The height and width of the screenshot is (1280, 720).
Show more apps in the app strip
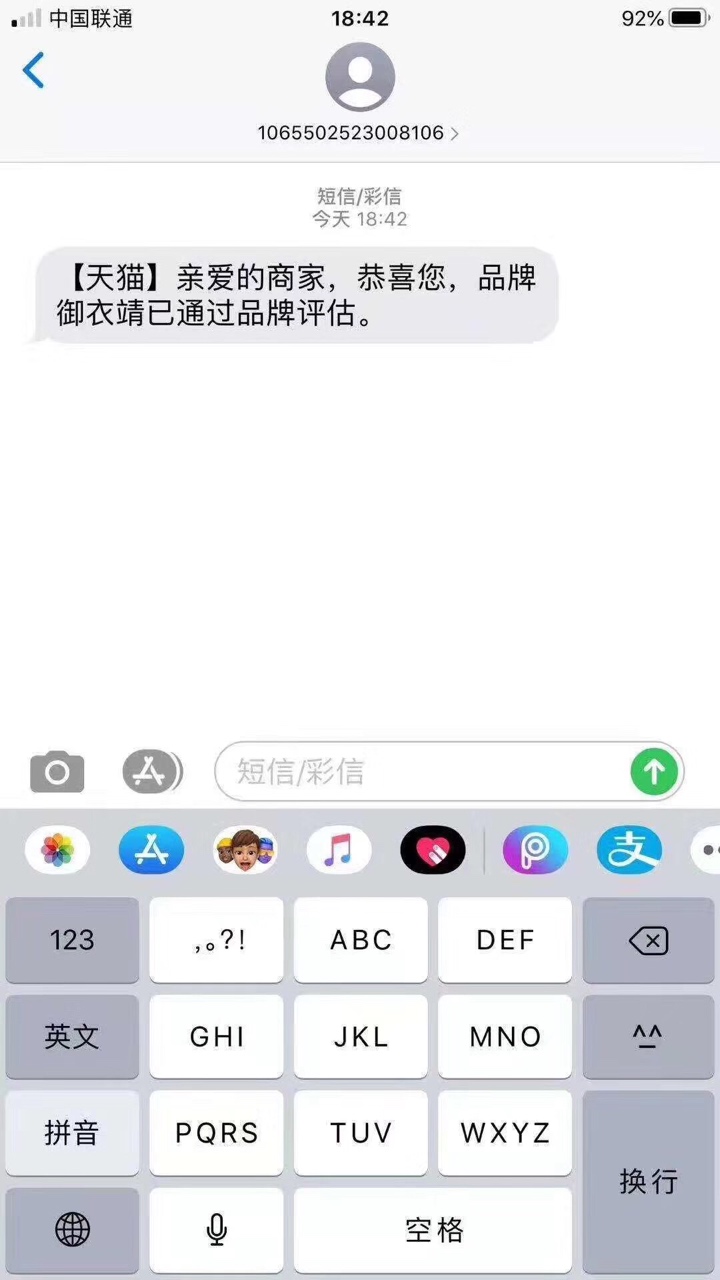pyautogui.click(x=707, y=851)
